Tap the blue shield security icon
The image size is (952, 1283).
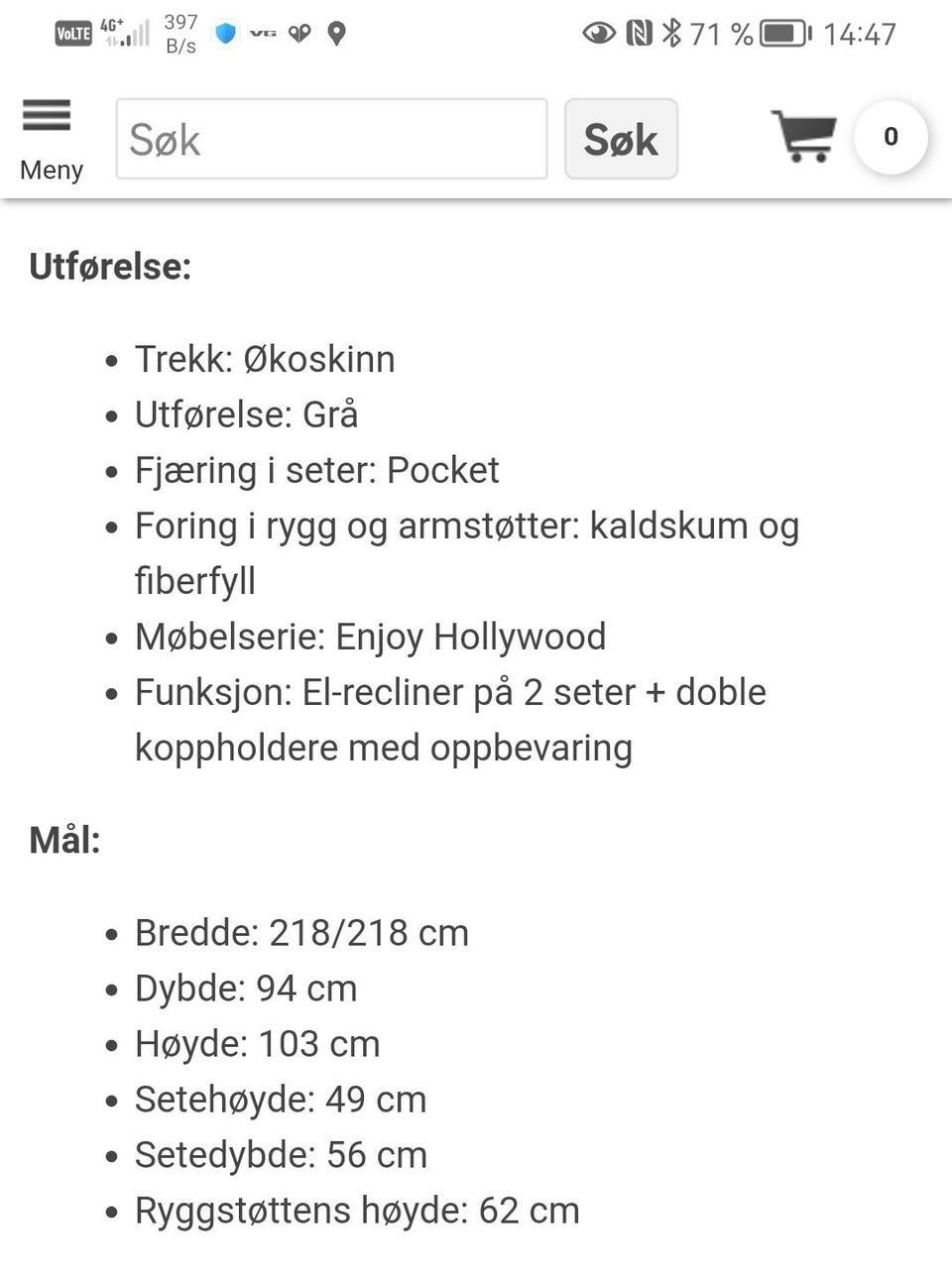coord(225,33)
